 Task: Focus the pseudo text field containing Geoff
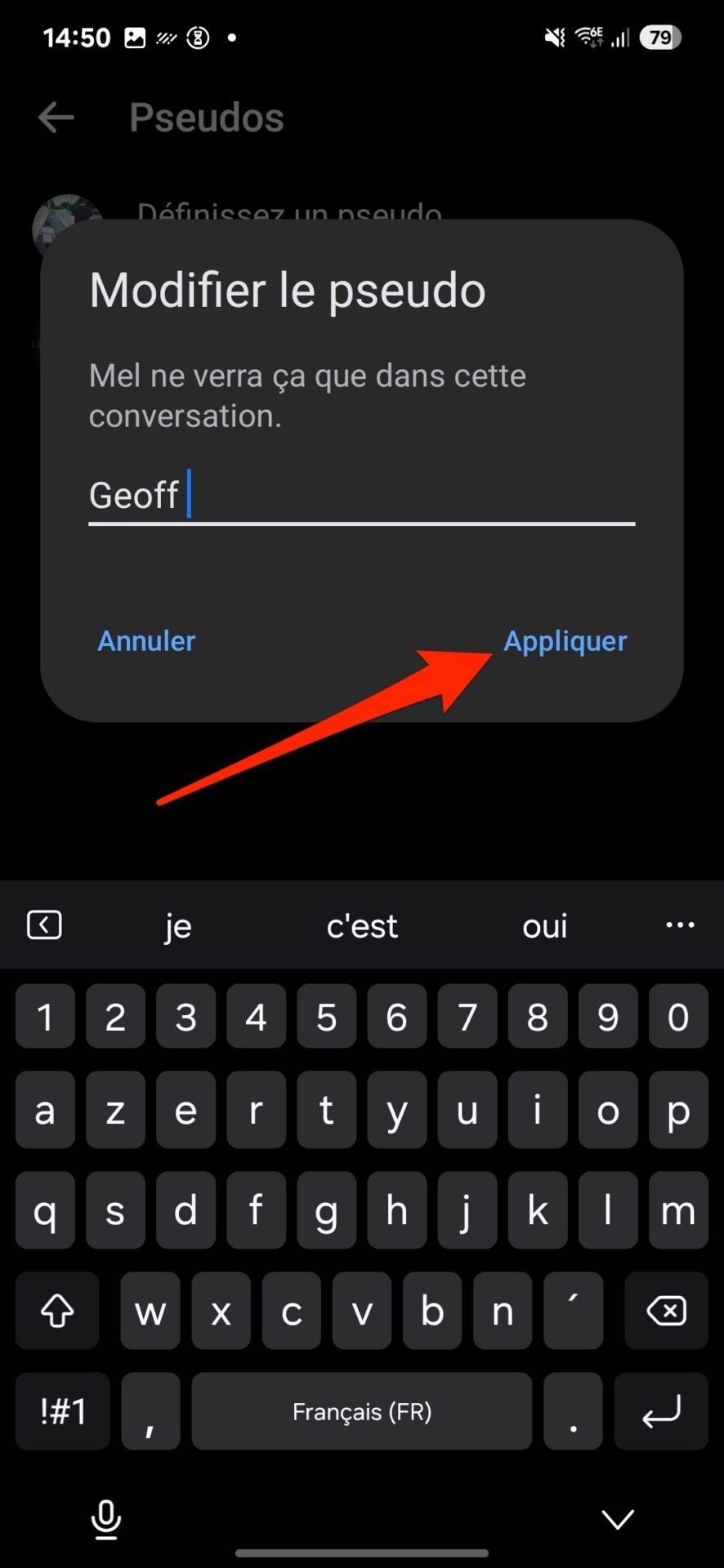click(362, 496)
